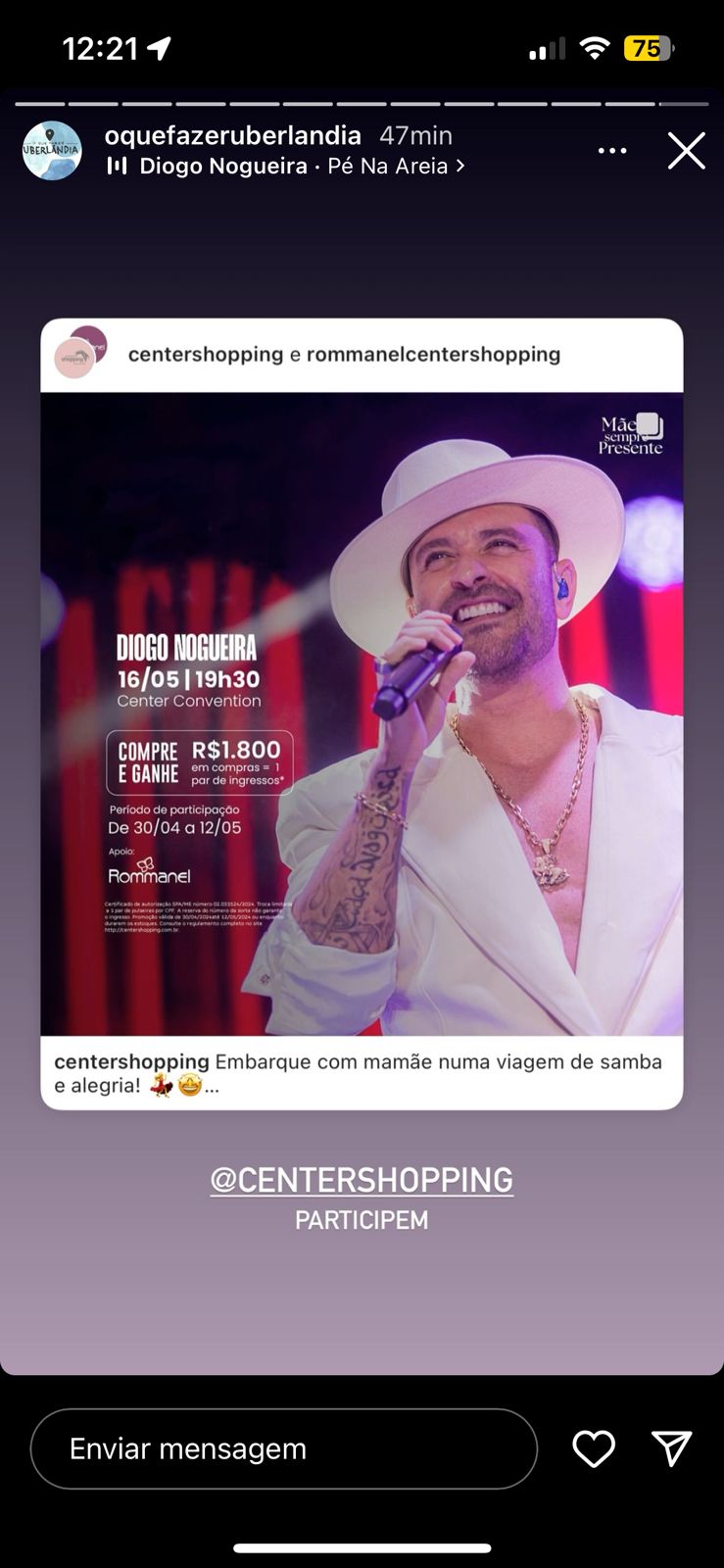Viewport: 724px width, 1568px height.
Task: Close the story with the X
Action: [686, 151]
